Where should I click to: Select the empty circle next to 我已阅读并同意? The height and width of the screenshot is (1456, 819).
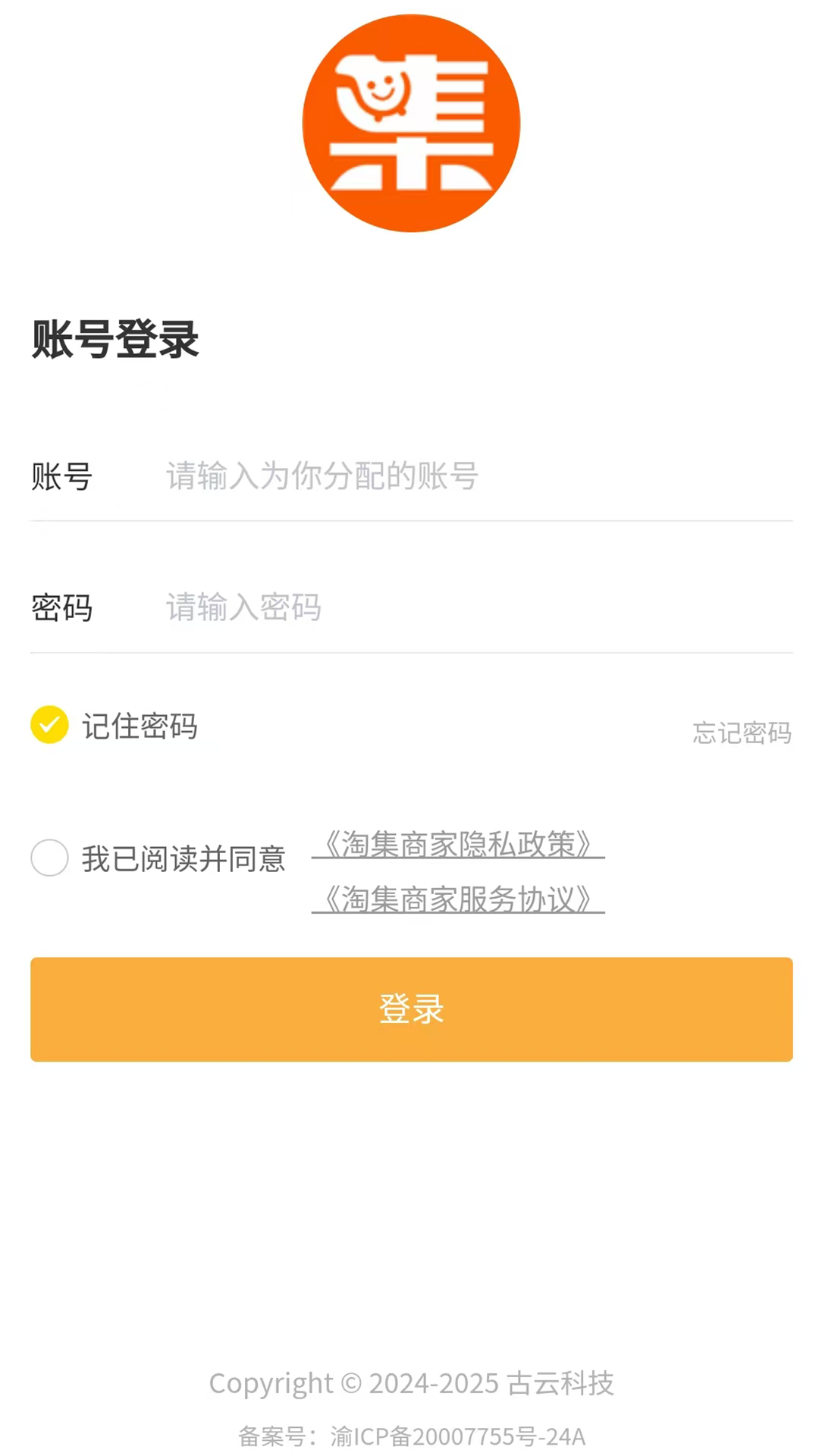(x=49, y=858)
